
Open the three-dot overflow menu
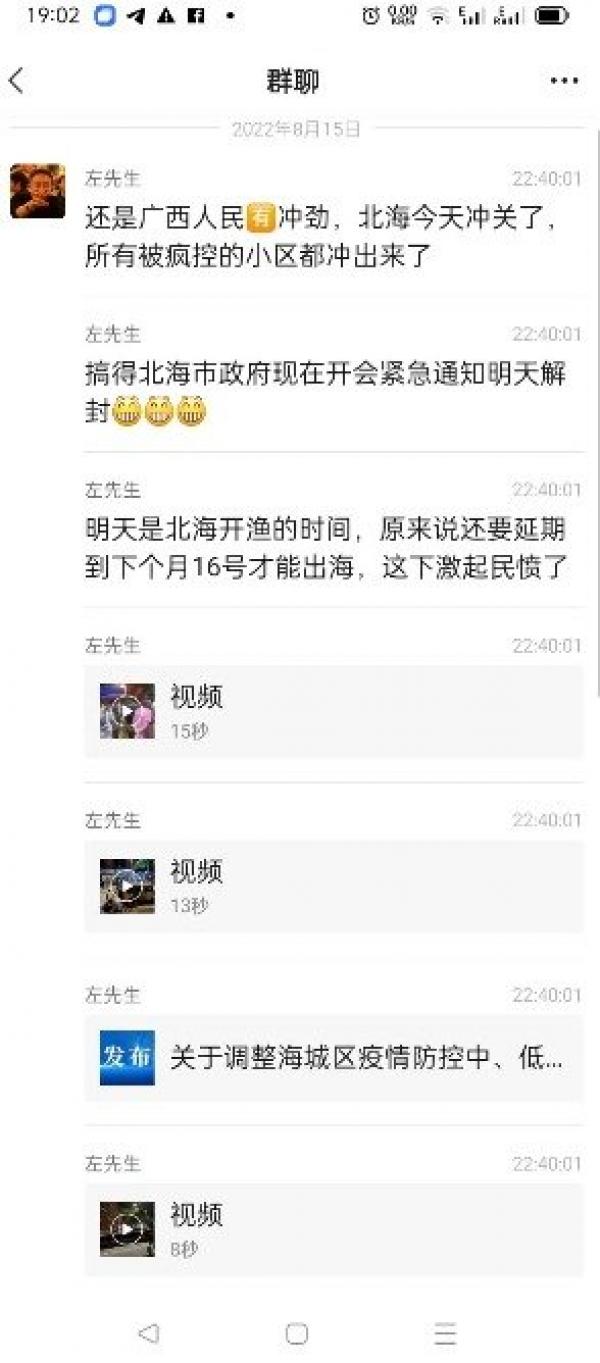click(564, 82)
